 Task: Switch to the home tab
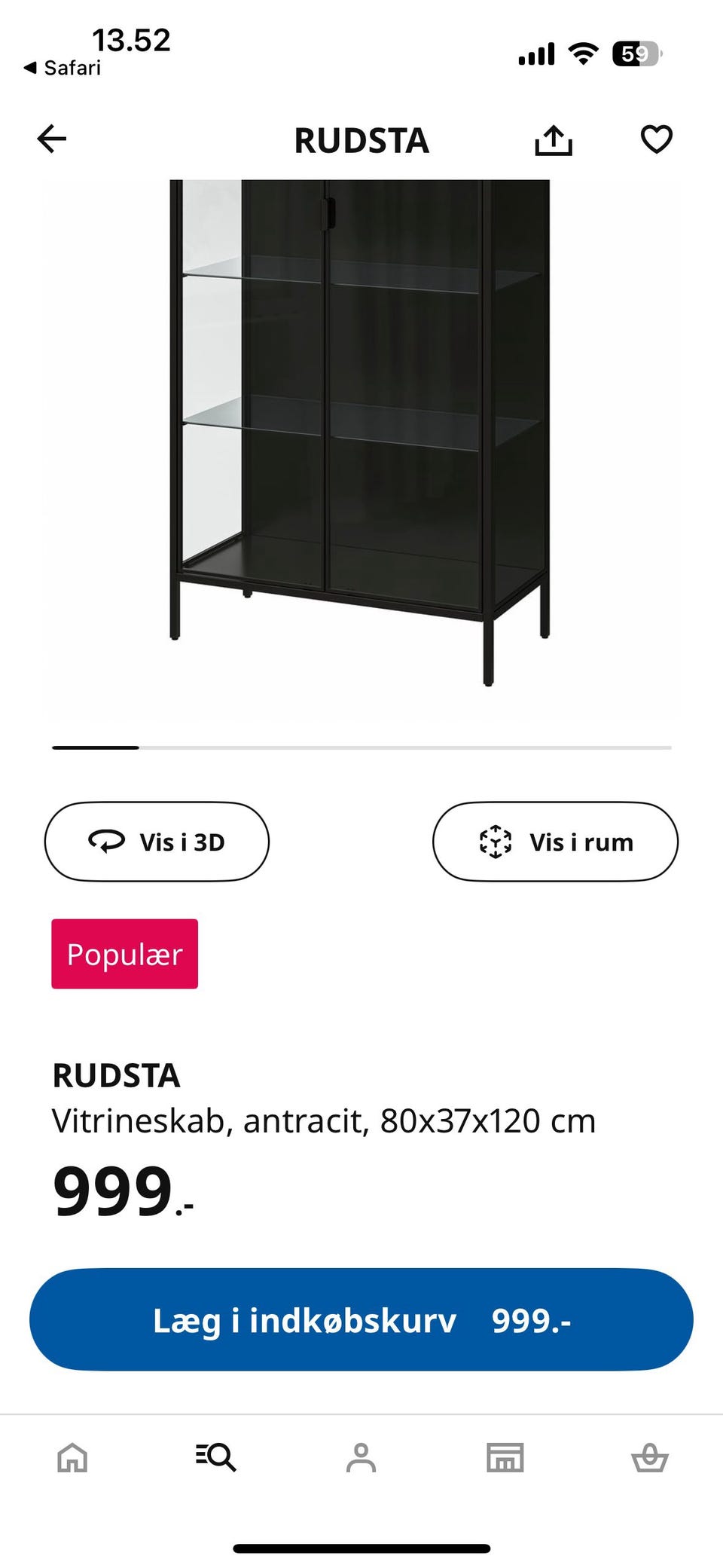[x=72, y=1457]
